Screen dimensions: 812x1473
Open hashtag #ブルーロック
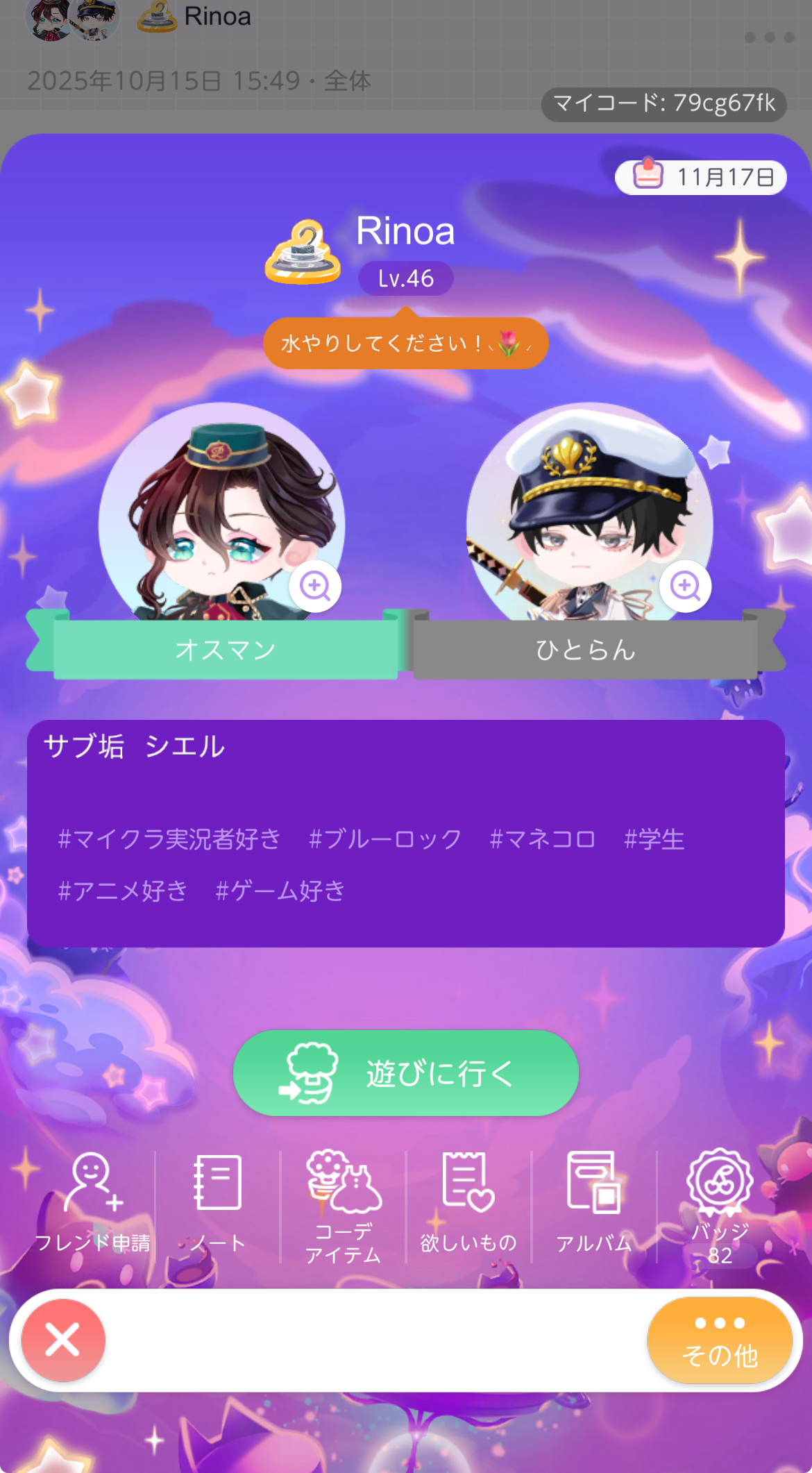pos(385,839)
